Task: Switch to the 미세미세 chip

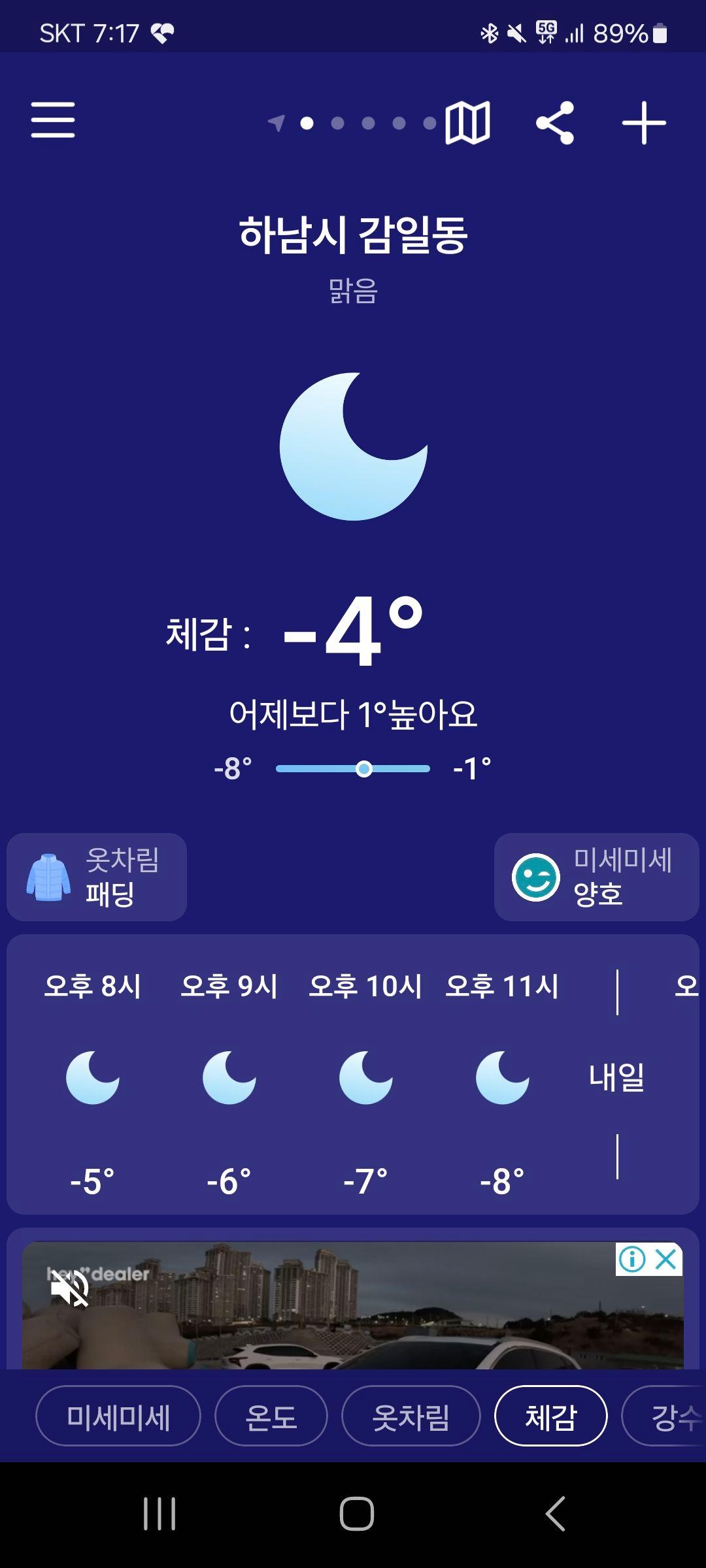Action: (x=118, y=1417)
